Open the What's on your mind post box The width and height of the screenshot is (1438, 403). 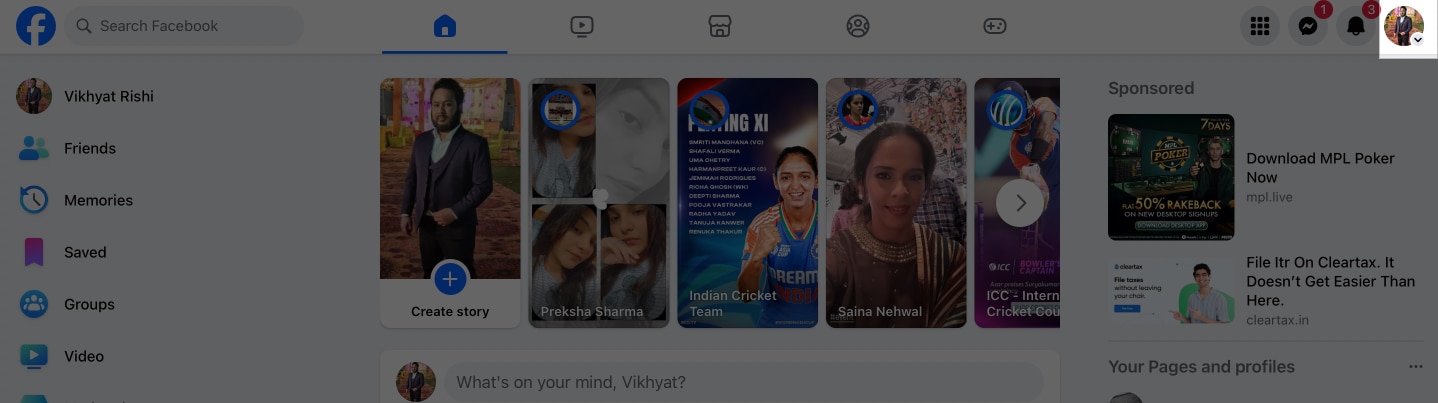[x=742, y=382]
